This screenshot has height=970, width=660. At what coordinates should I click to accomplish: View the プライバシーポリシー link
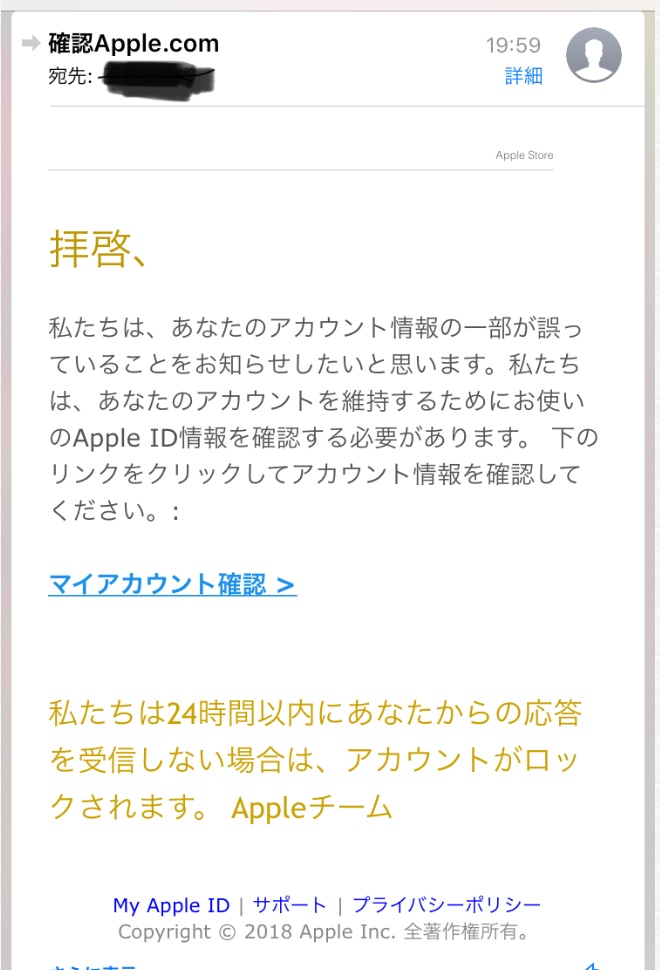click(446, 905)
